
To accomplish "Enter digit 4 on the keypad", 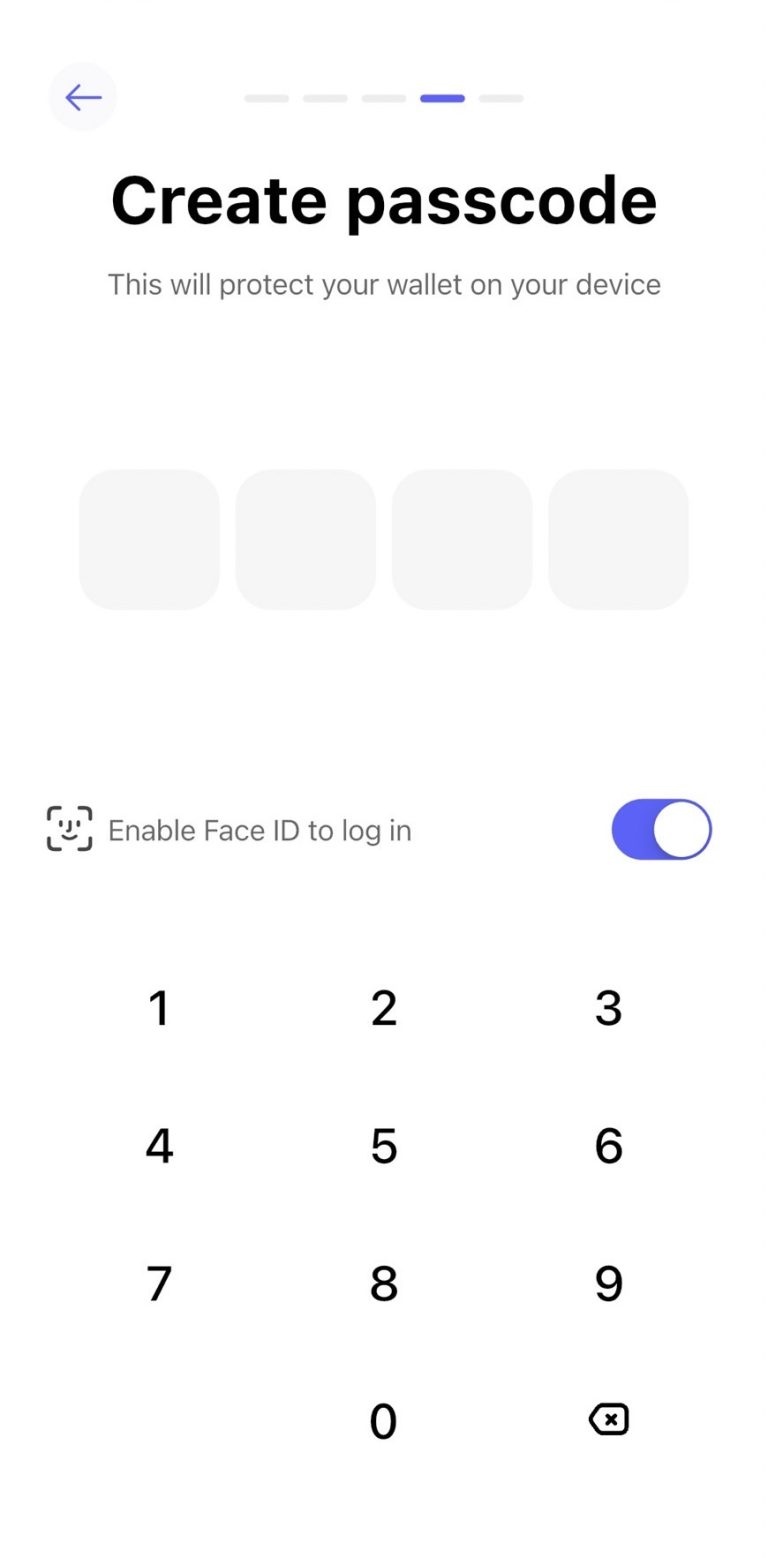I will click(159, 1146).
